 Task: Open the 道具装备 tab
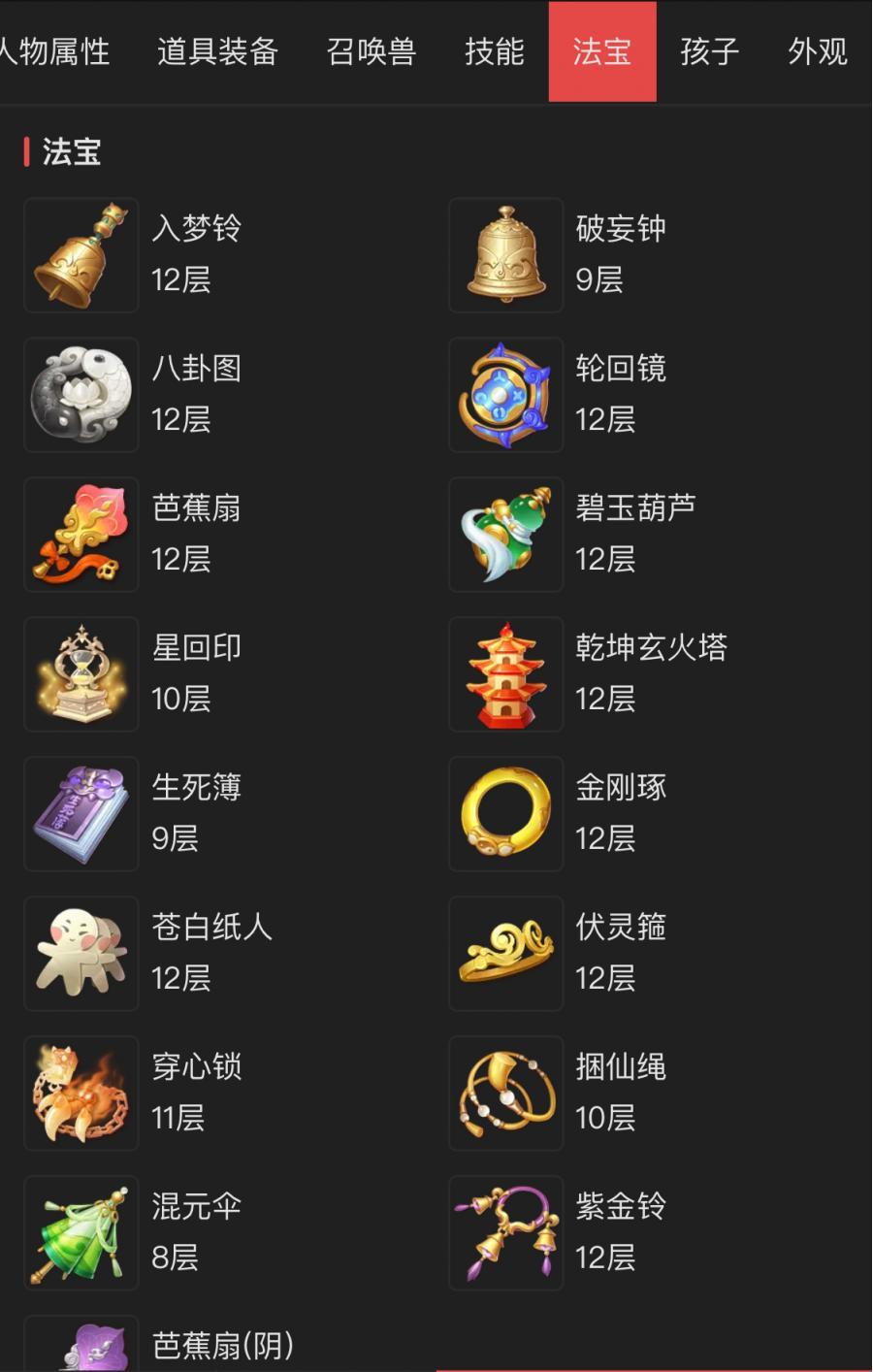(217, 51)
